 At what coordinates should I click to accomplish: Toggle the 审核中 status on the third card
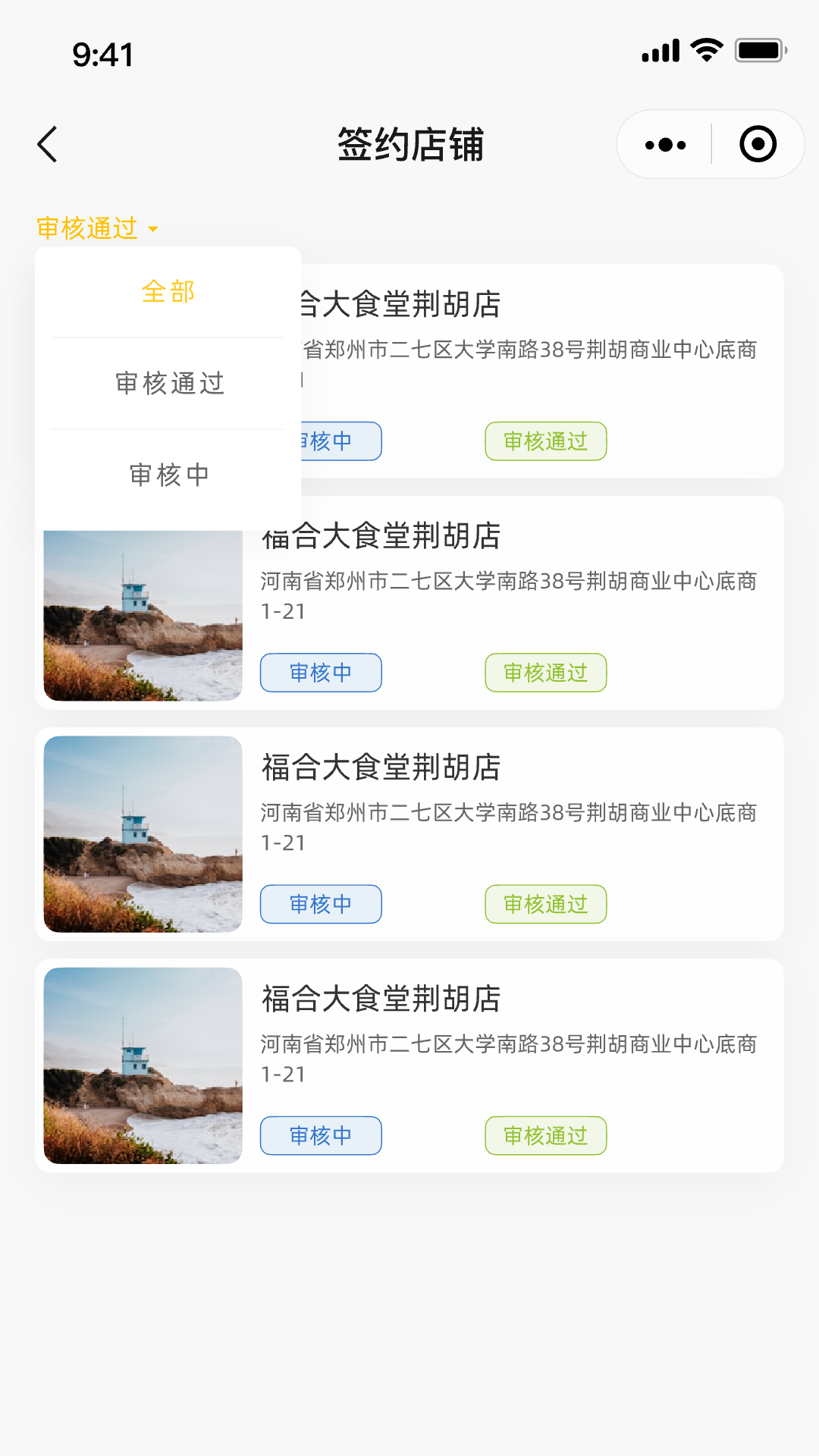[x=320, y=904]
